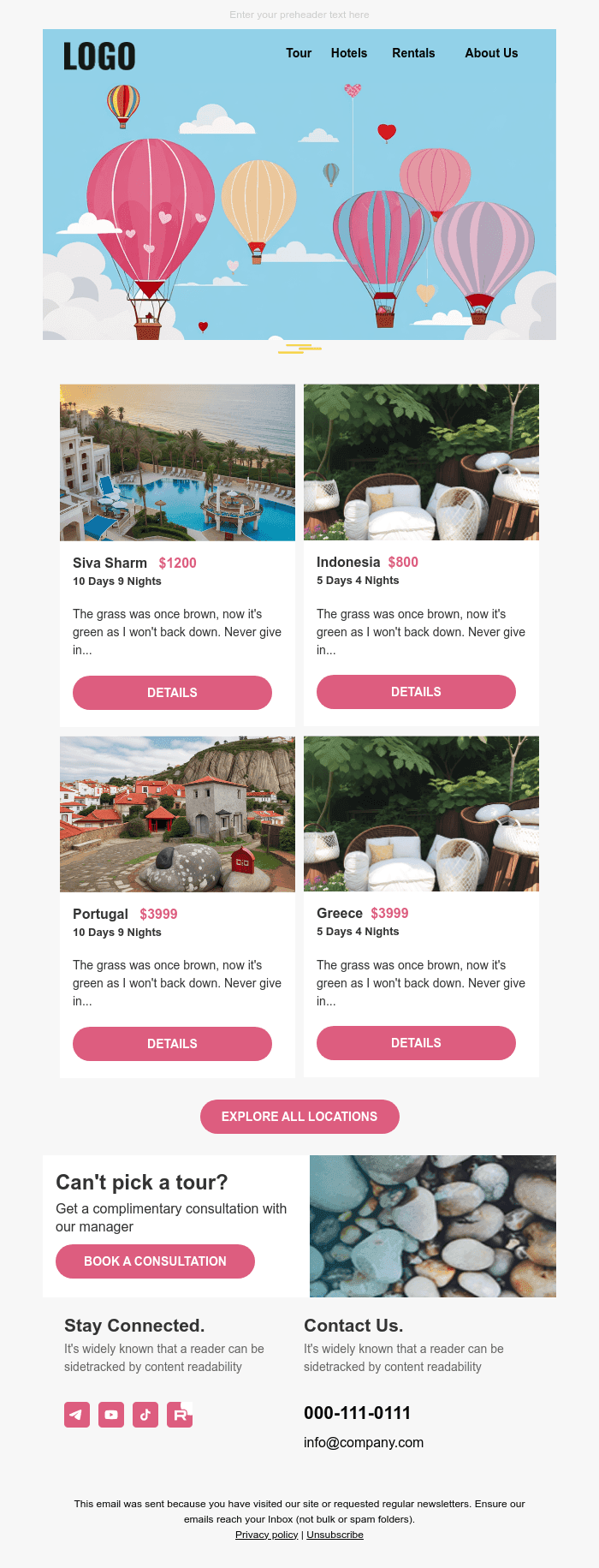599x1568 pixels.
Task: Tap Details under the Greece tour
Action: click(x=416, y=1043)
